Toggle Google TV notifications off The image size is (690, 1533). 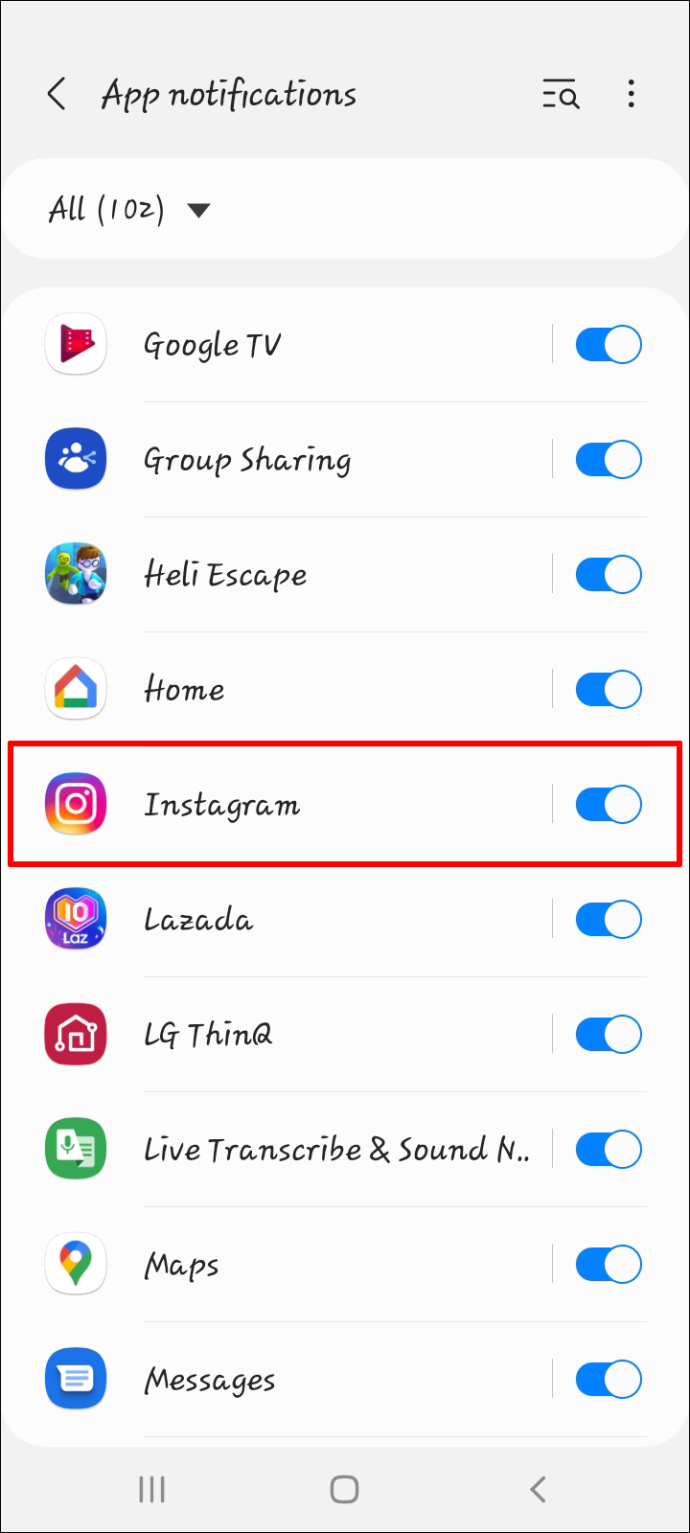coord(607,346)
